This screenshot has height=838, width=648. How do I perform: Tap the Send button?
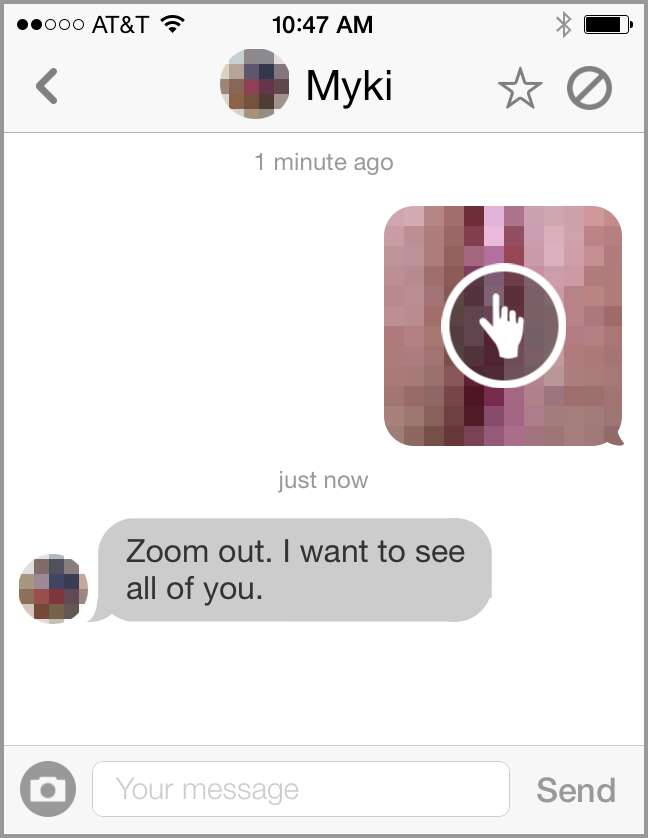pos(575,790)
